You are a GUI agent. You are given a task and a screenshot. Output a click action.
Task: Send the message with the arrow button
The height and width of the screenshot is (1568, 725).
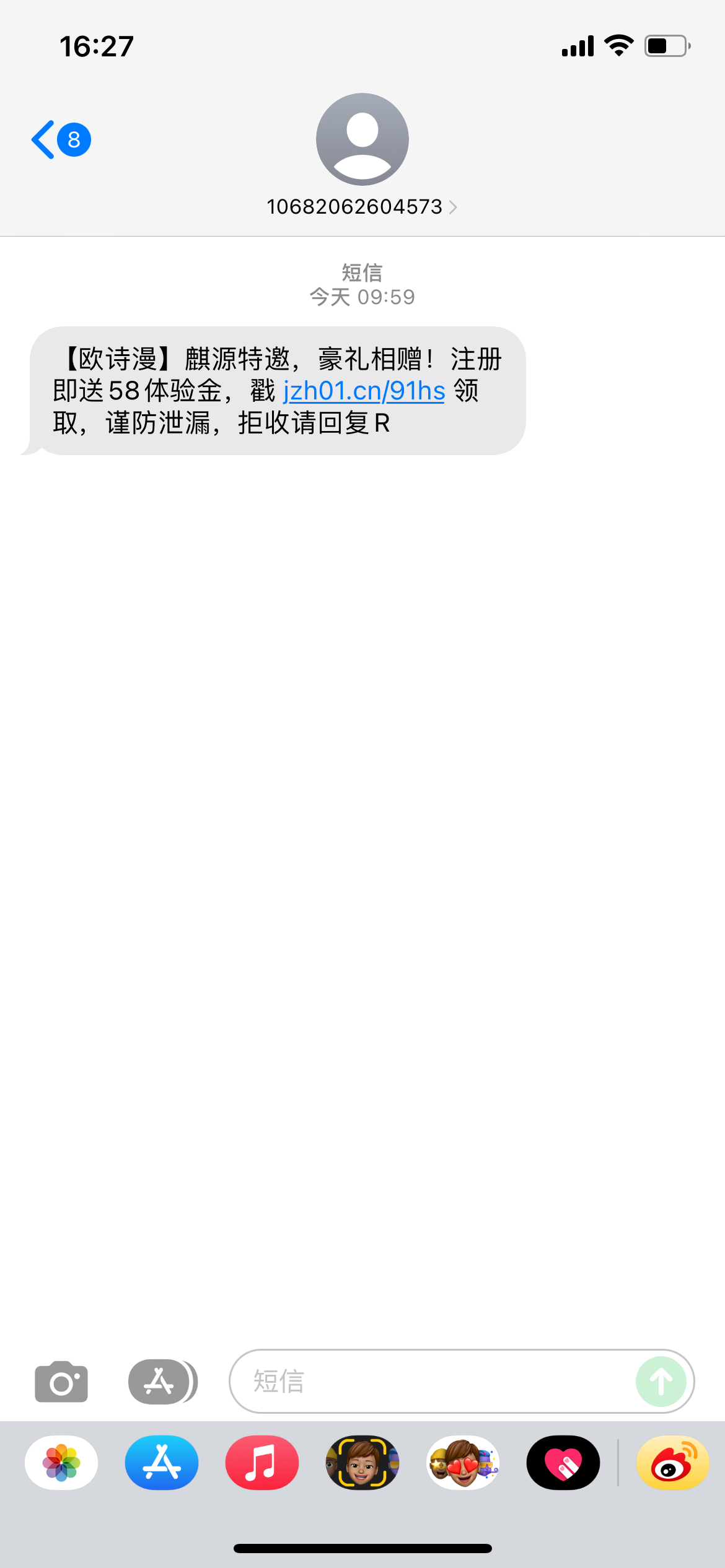click(661, 1381)
